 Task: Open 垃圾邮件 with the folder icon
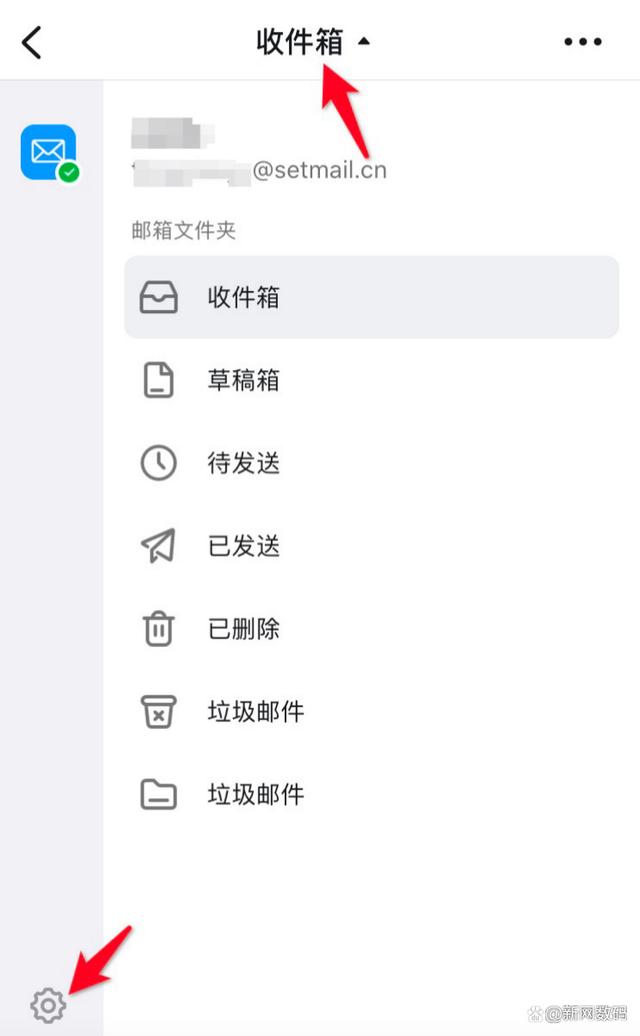pos(371,795)
